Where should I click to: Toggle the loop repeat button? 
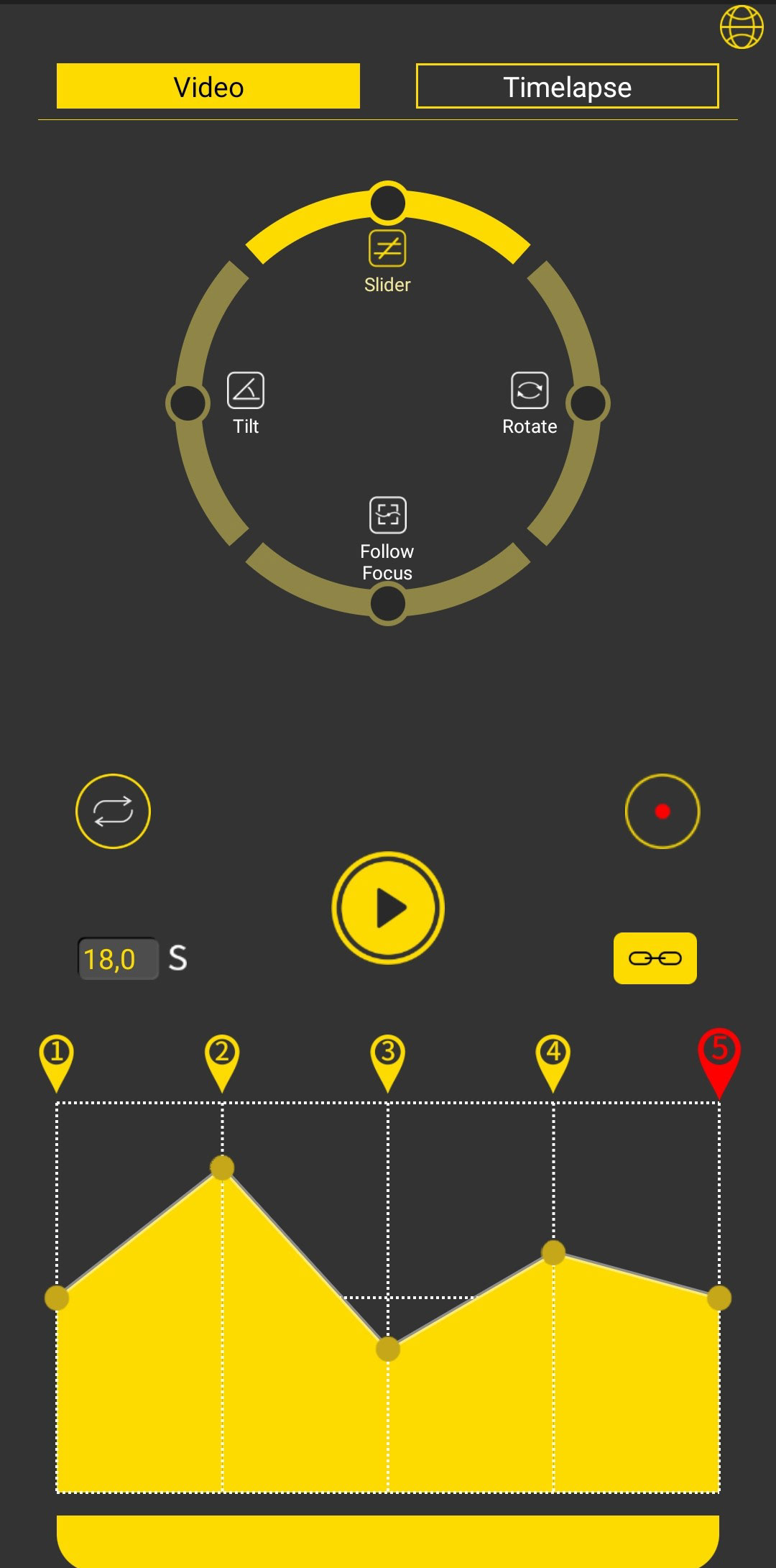(113, 811)
